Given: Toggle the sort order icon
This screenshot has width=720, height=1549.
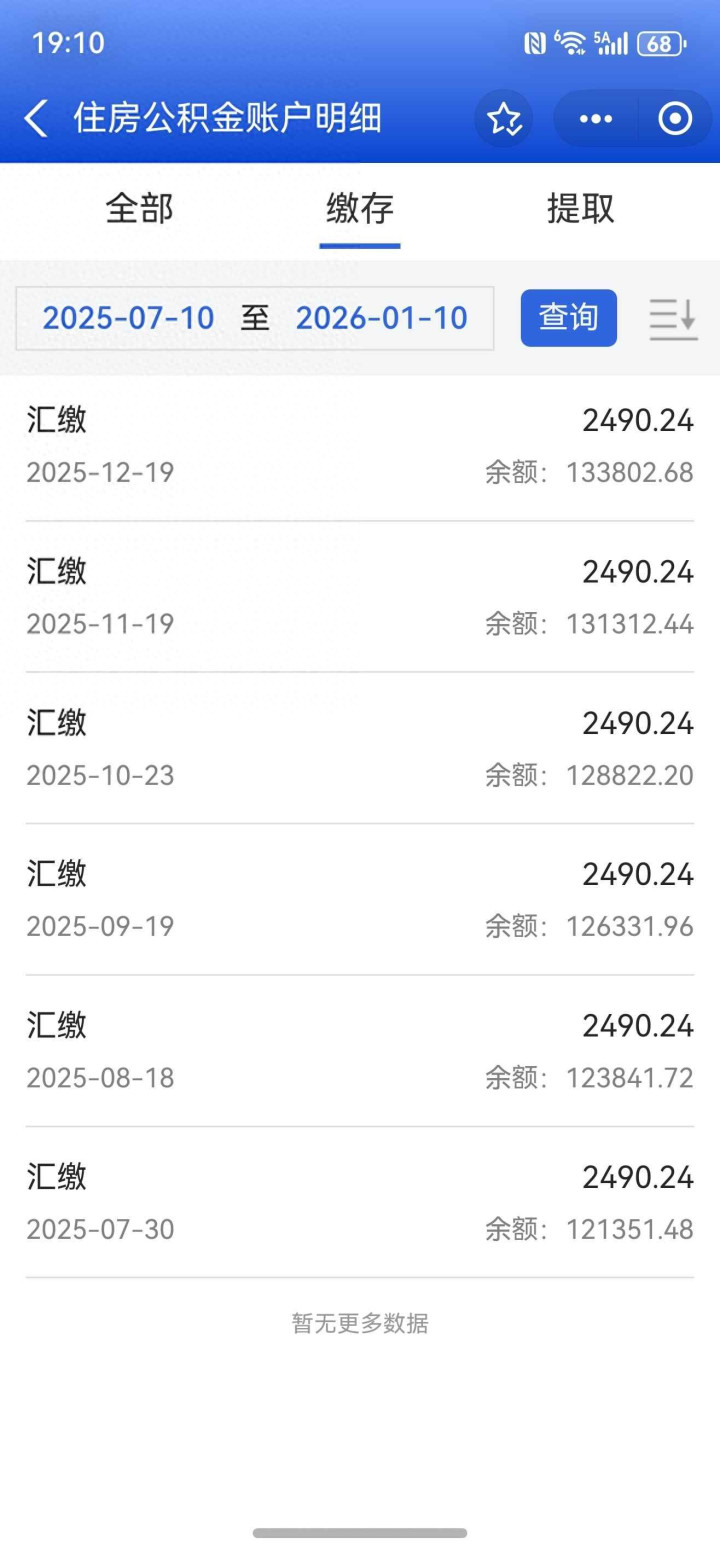Looking at the screenshot, I should click(673, 319).
